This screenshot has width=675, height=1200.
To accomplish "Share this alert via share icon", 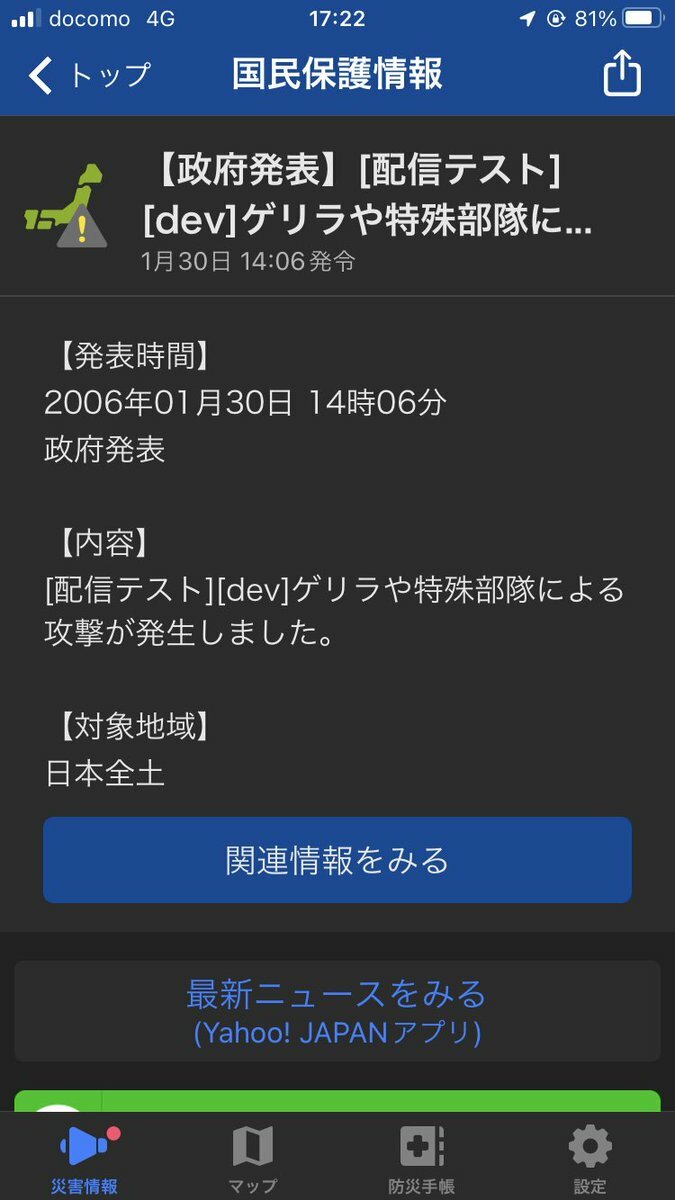I will click(x=621, y=74).
